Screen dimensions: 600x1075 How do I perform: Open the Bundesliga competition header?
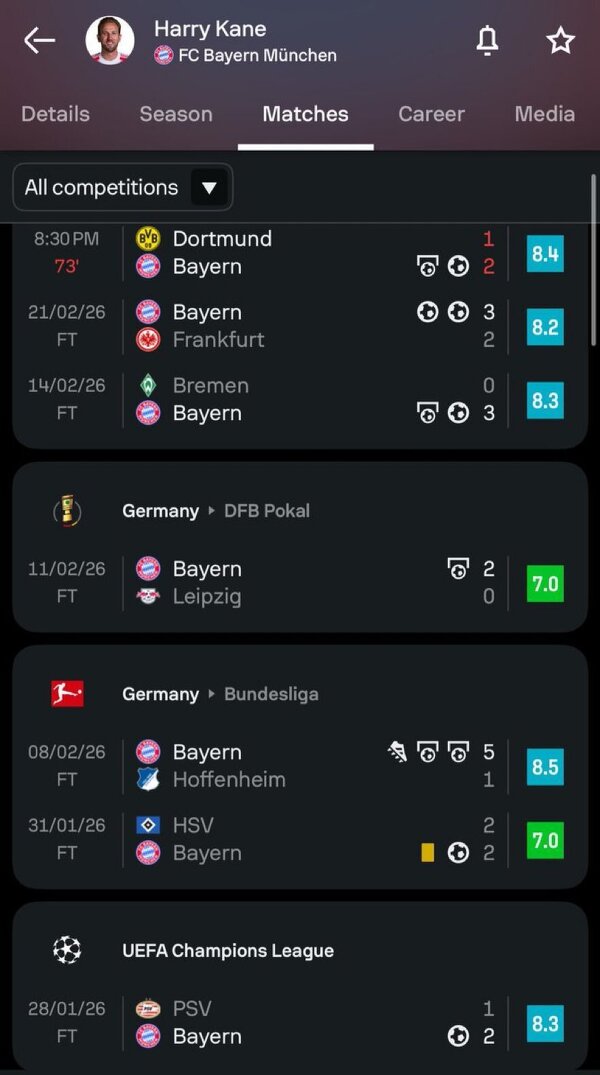click(x=220, y=694)
